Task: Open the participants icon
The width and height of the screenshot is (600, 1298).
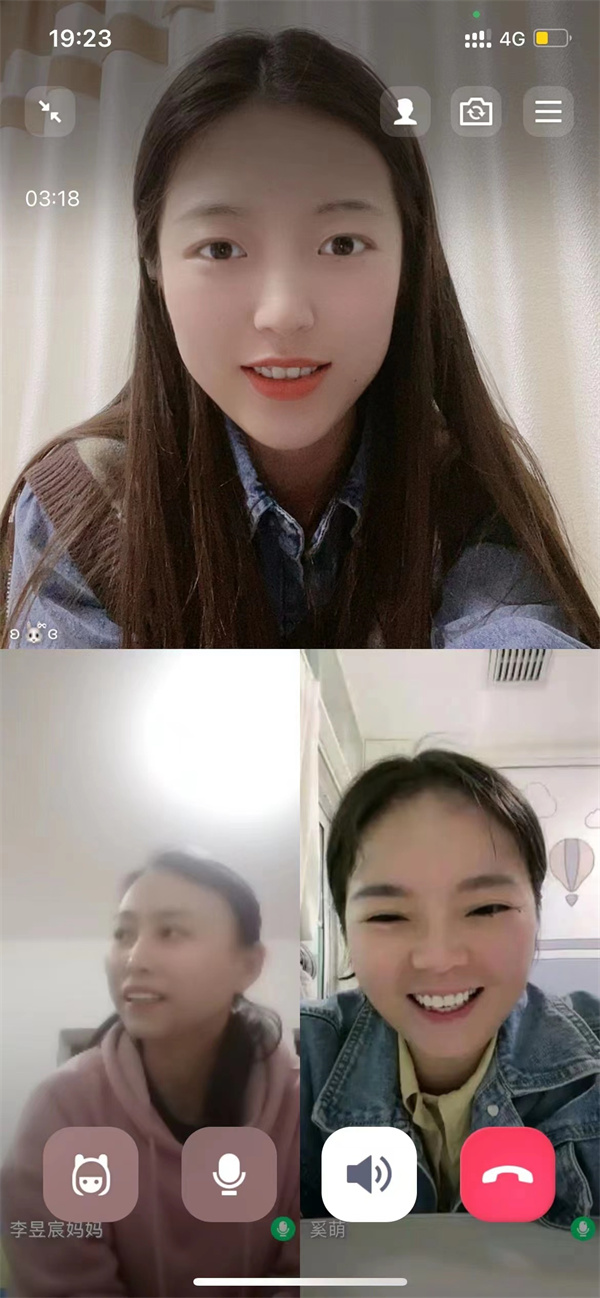Action: [405, 111]
